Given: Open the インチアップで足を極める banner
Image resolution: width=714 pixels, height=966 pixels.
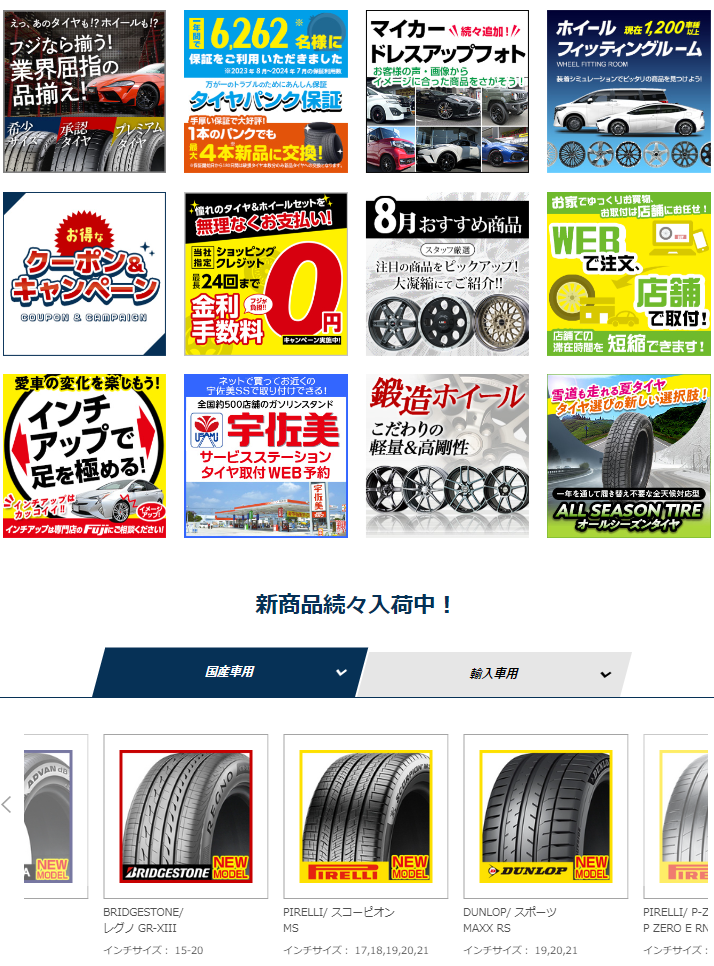Looking at the screenshot, I should (x=85, y=456).
